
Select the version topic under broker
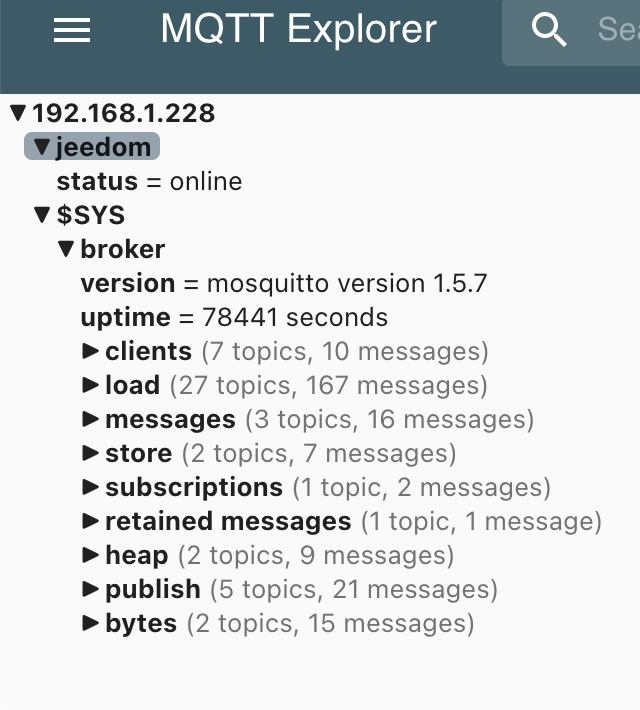tap(283, 283)
